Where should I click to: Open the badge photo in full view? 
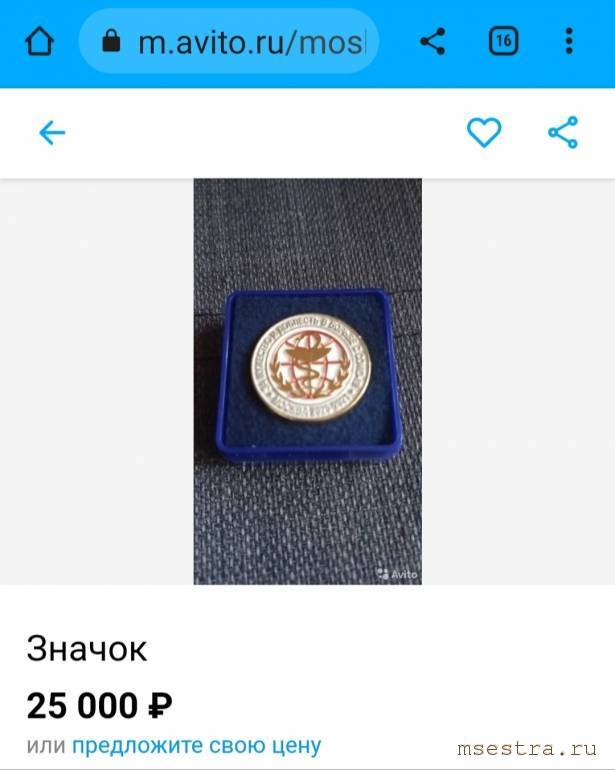(307, 380)
